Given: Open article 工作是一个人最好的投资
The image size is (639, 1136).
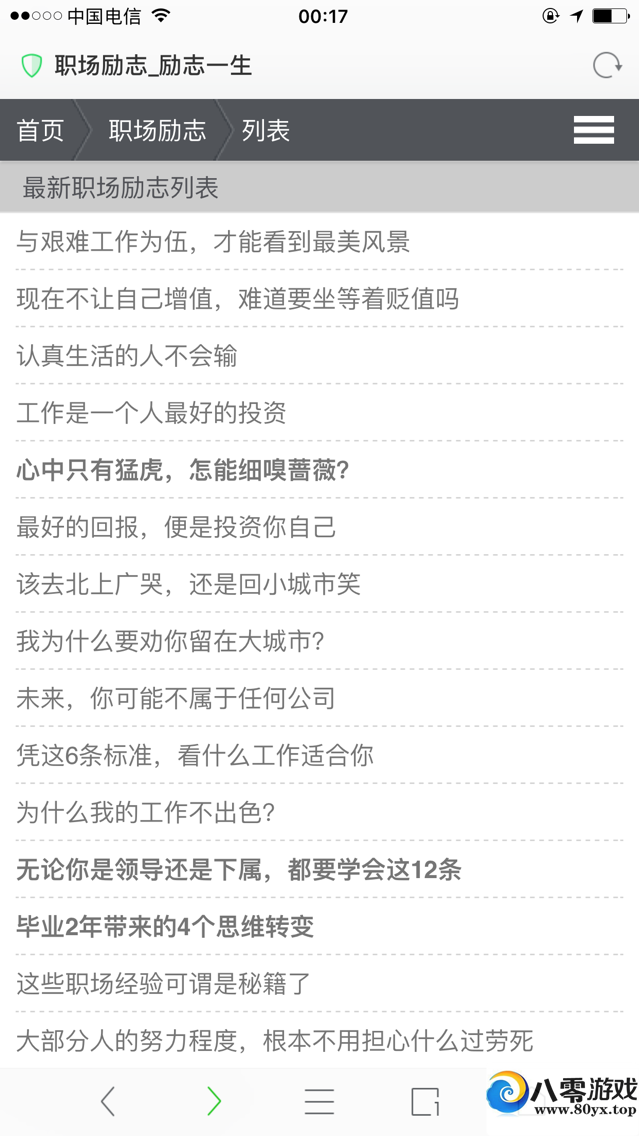Looking at the screenshot, I should click(x=151, y=413).
